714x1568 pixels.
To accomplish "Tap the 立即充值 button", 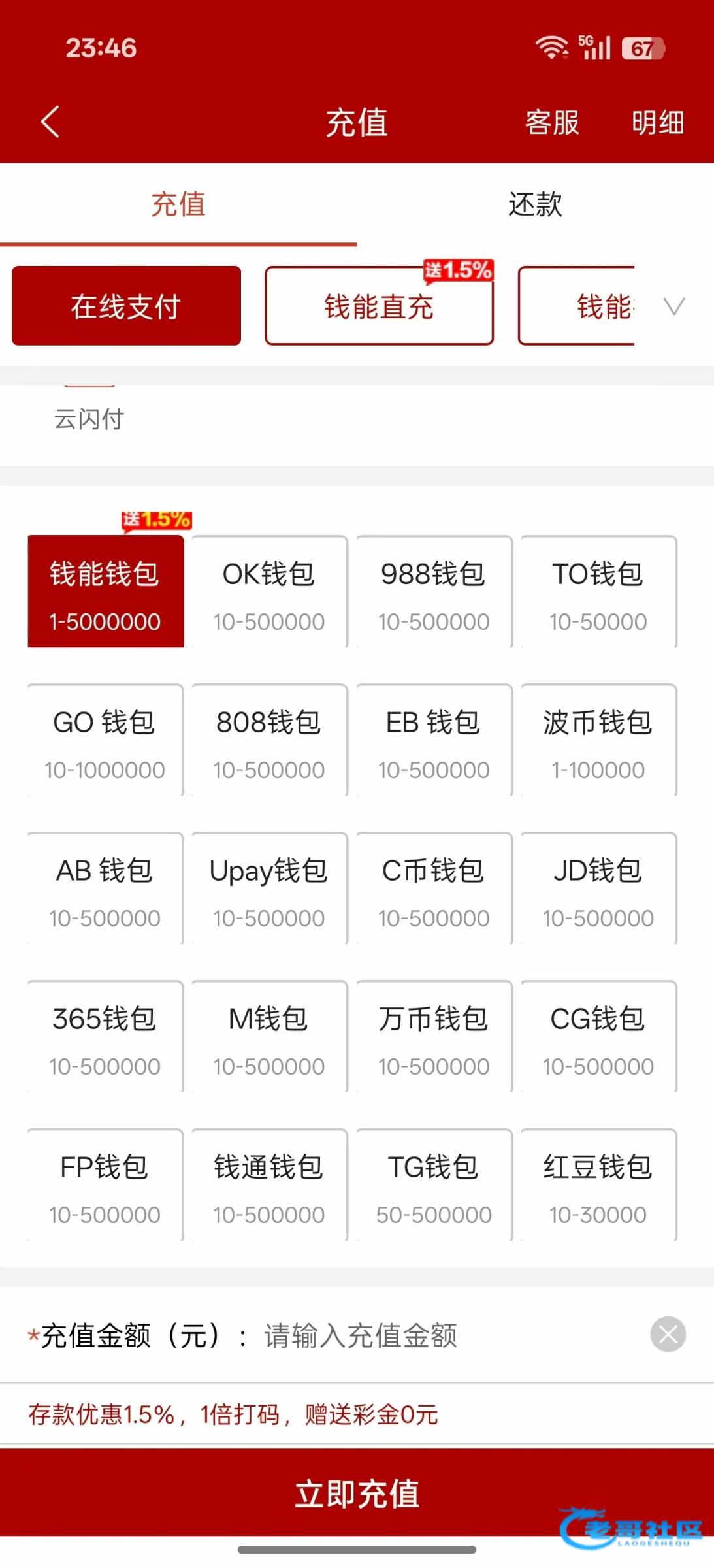I will (357, 1494).
